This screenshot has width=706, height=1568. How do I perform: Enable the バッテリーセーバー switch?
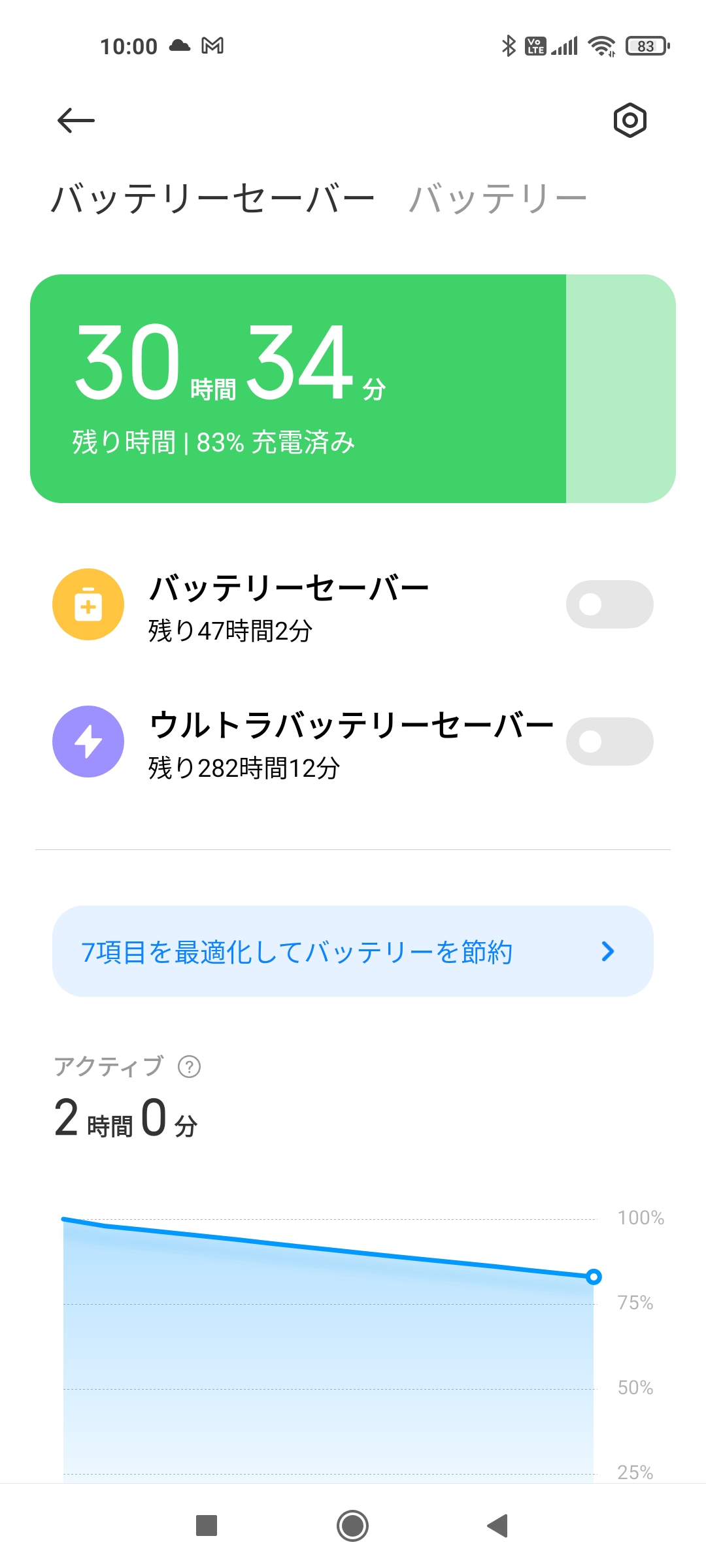pyautogui.click(x=609, y=604)
